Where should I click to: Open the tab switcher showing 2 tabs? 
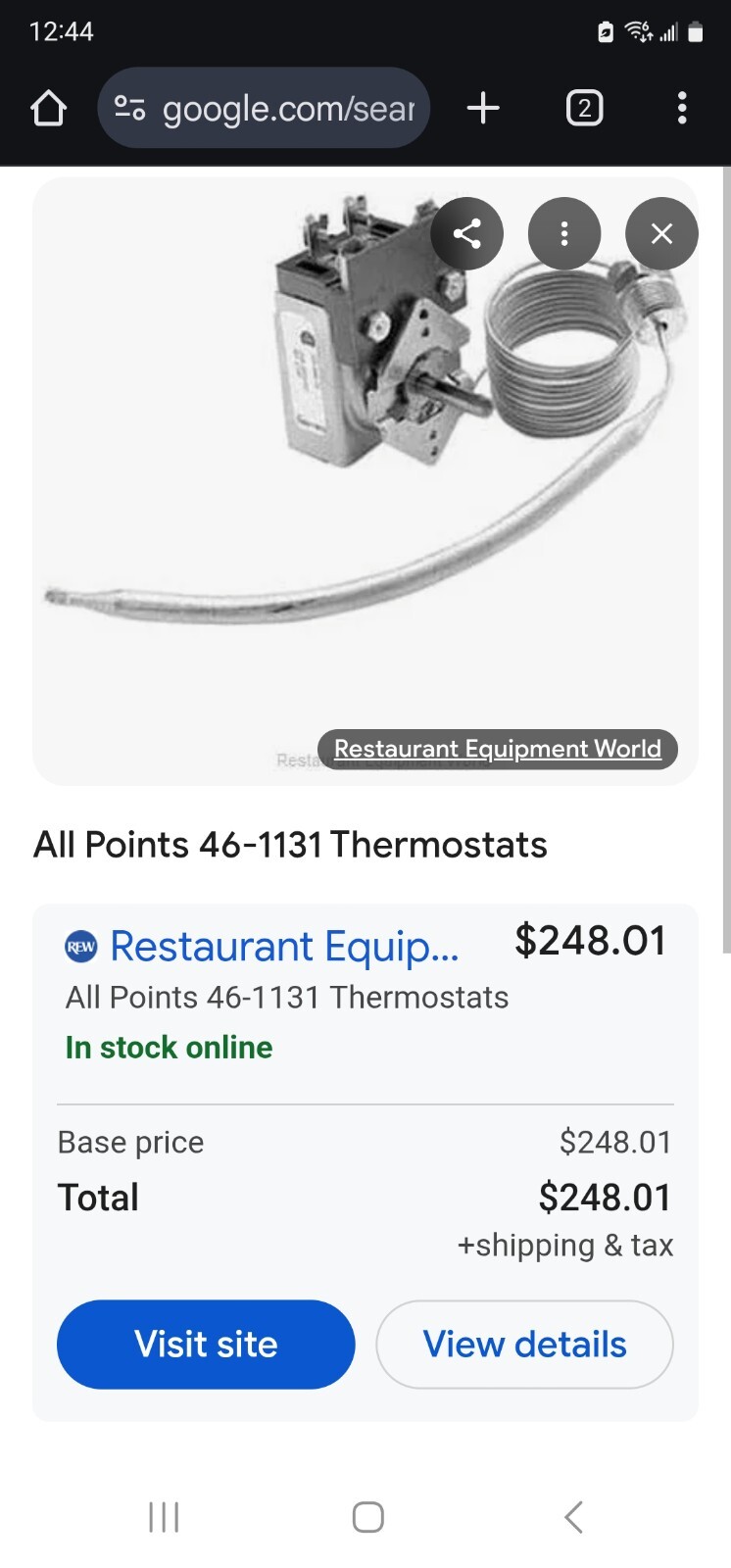[x=584, y=108]
